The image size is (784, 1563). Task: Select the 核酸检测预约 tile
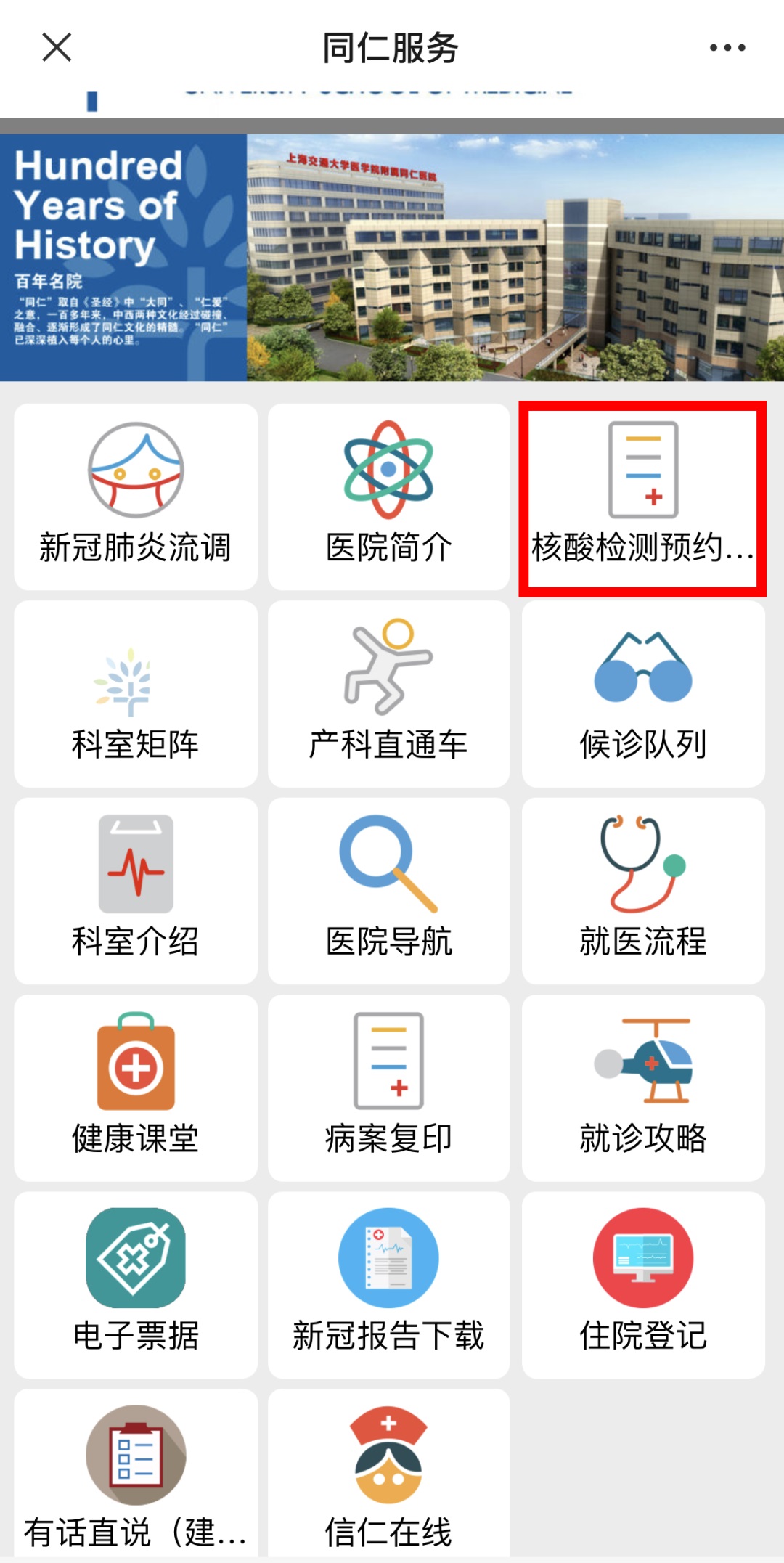(642, 499)
